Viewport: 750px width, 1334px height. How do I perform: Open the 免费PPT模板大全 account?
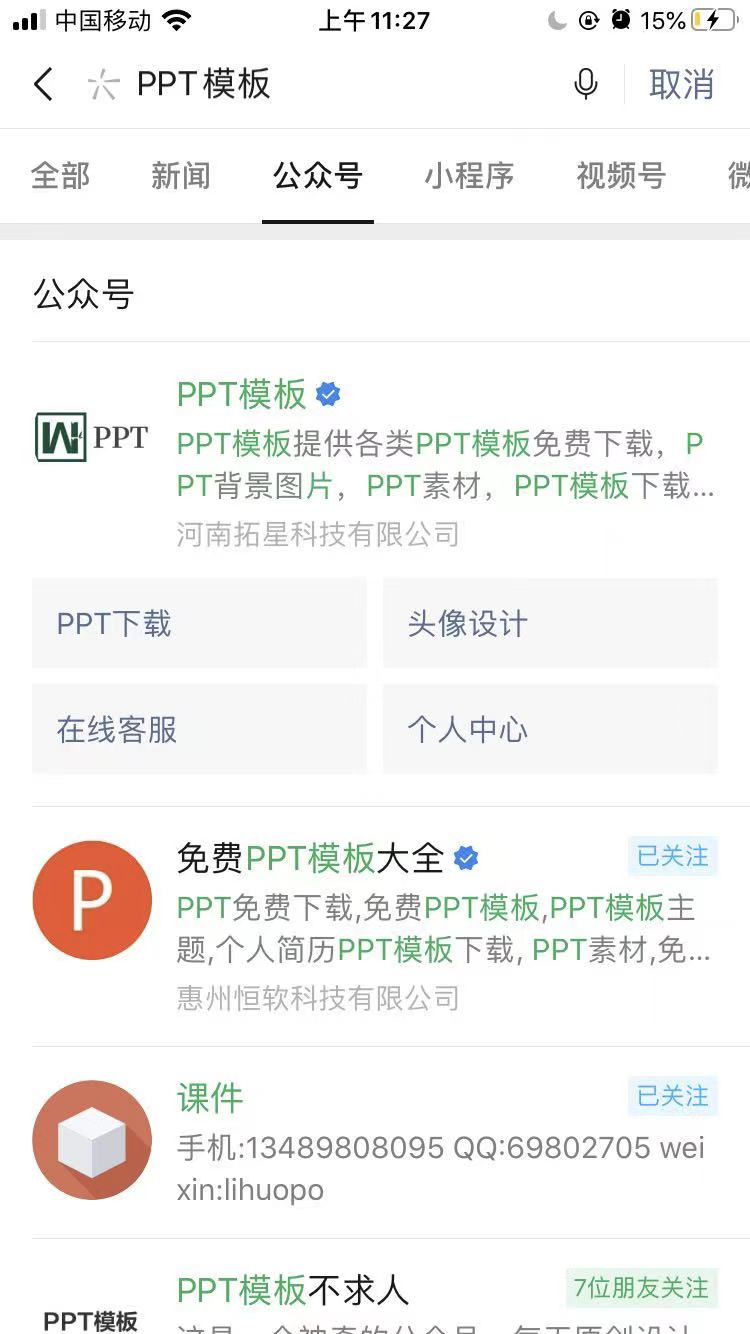coord(391,926)
